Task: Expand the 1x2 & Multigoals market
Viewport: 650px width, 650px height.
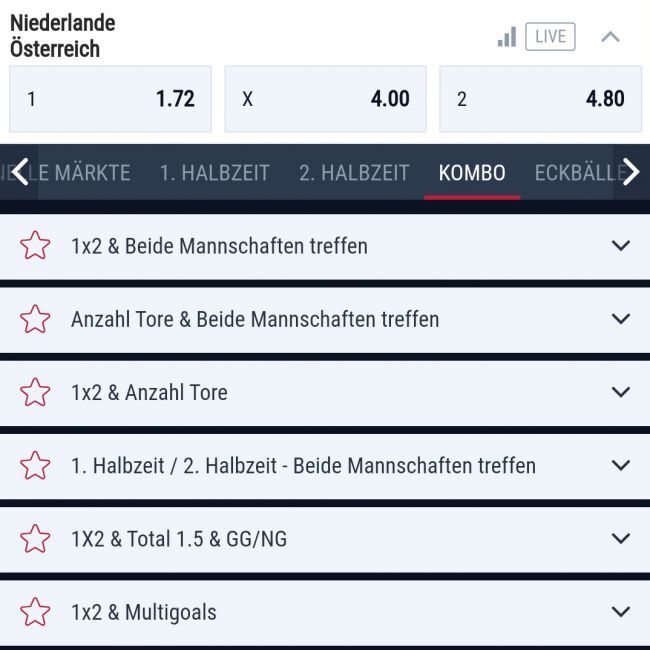Action: pyautogui.click(x=621, y=612)
